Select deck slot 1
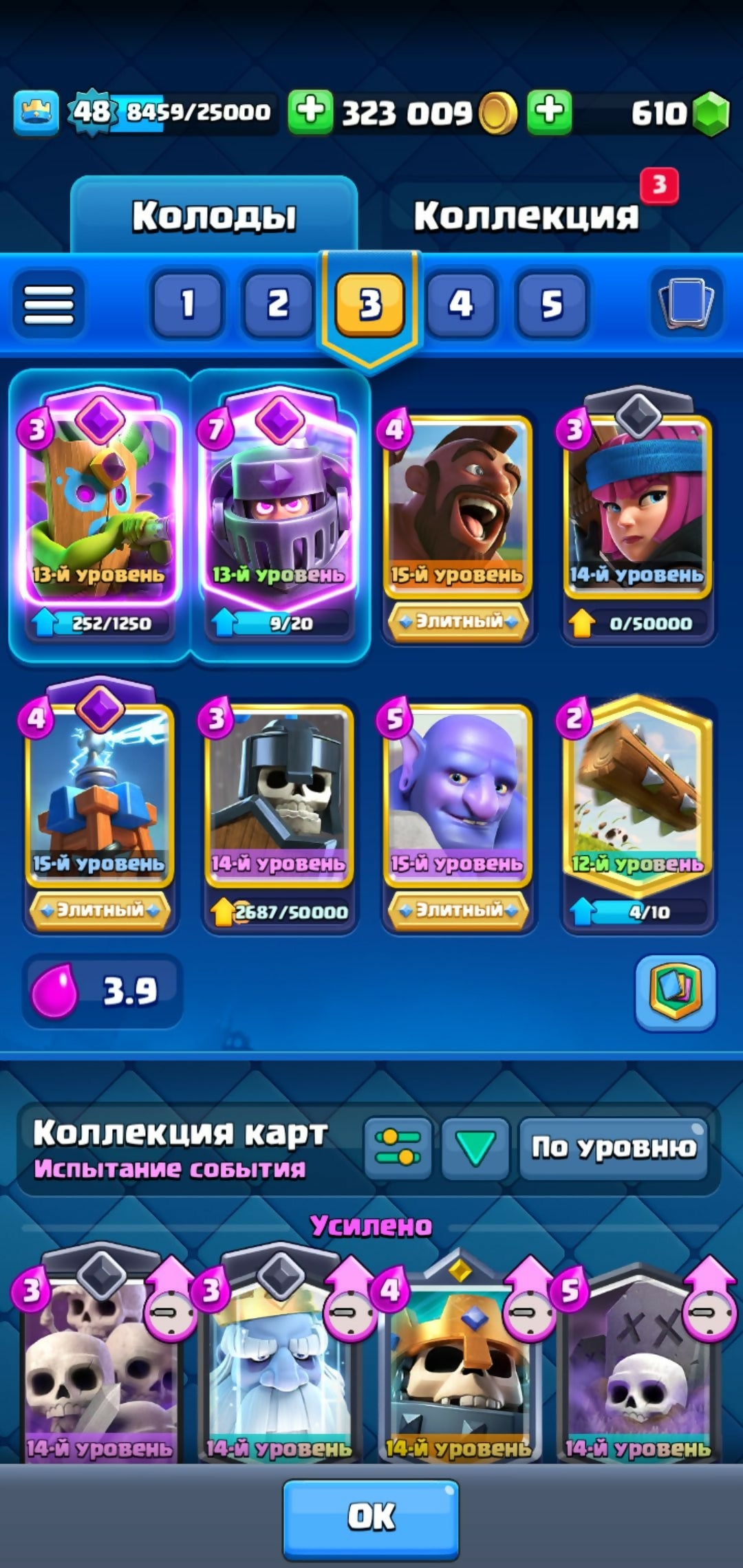This screenshot has height=1568, width=743. click(187, 304)
